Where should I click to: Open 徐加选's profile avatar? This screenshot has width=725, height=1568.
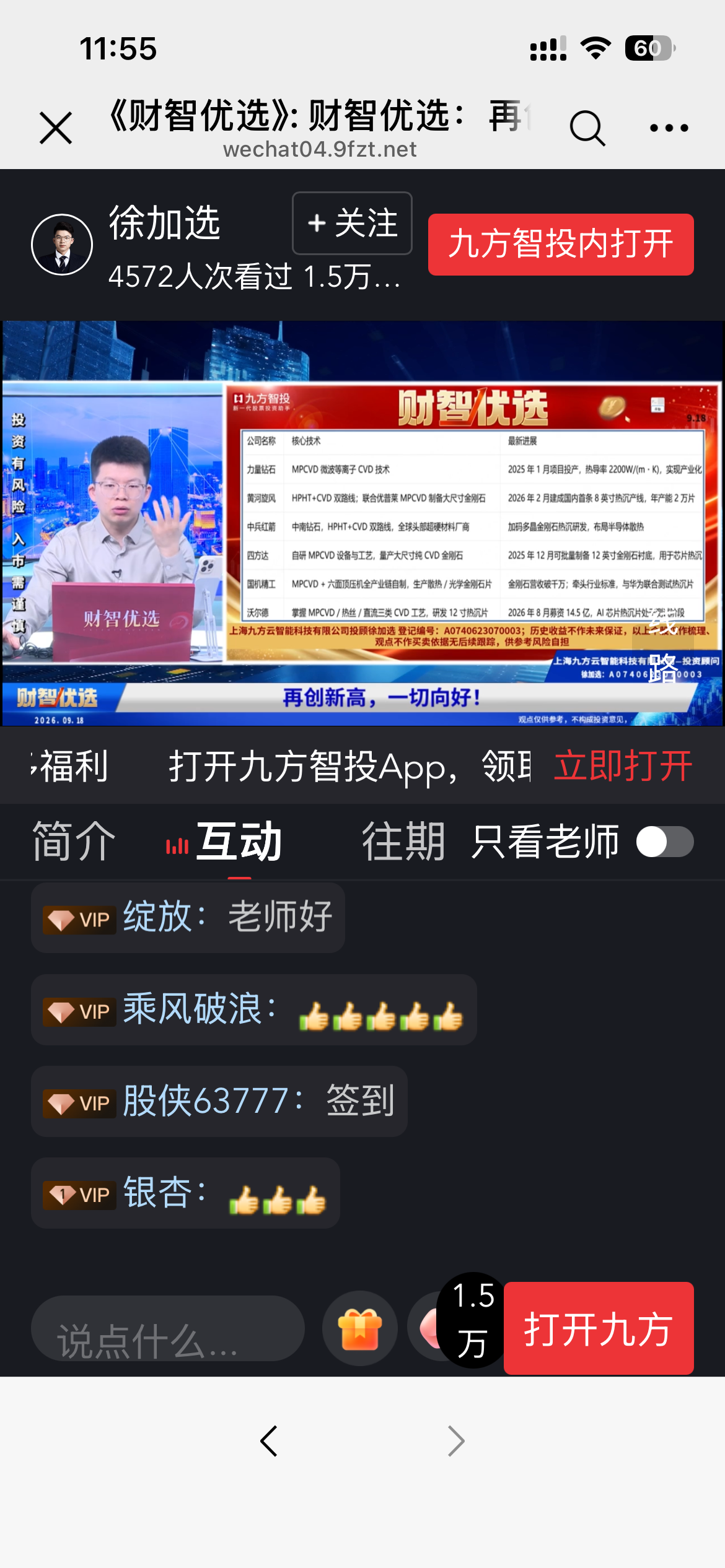click(x=62, y=245)
